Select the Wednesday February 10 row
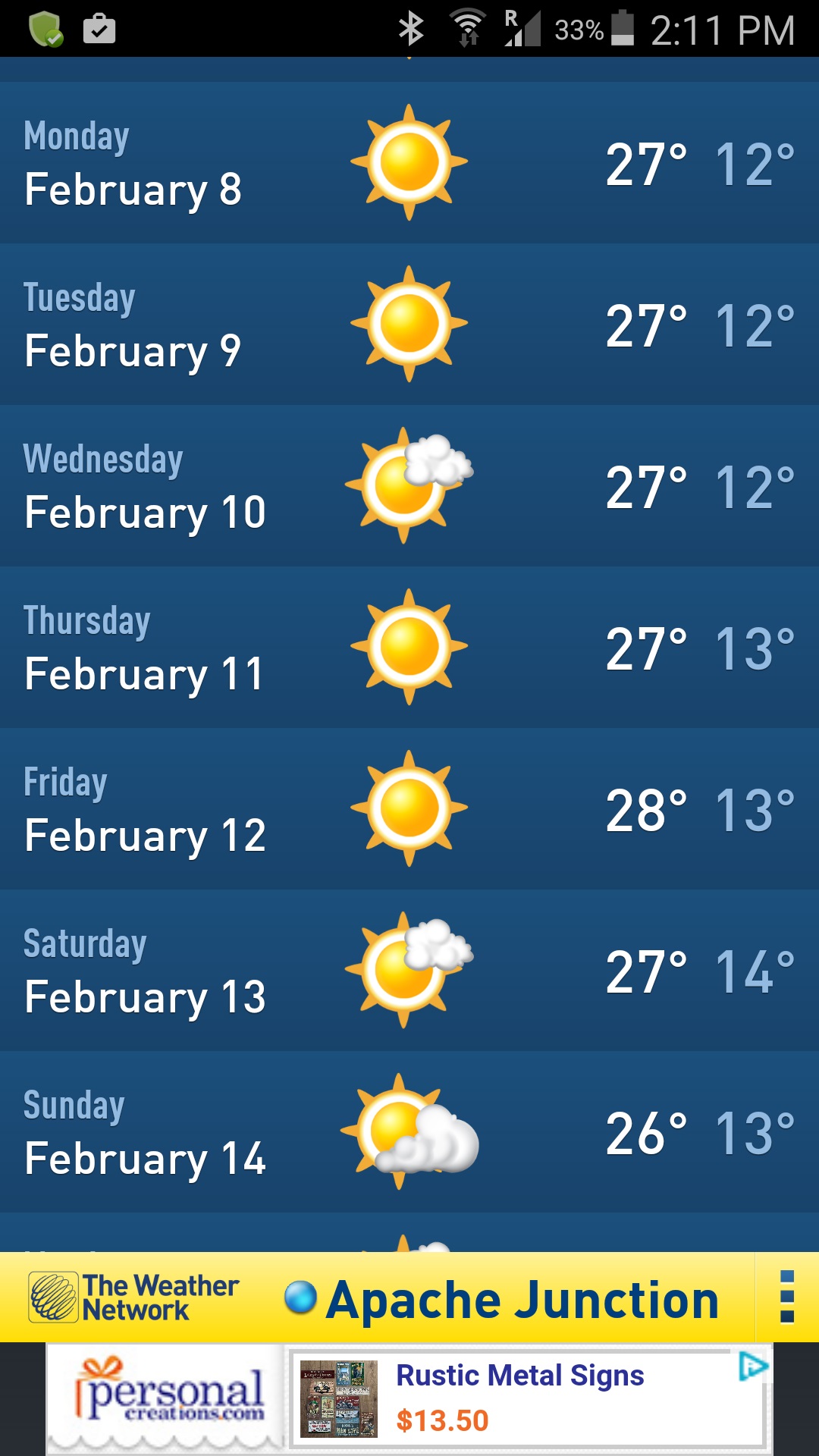This screenshot has width=819, height=1456. point(409,486)
